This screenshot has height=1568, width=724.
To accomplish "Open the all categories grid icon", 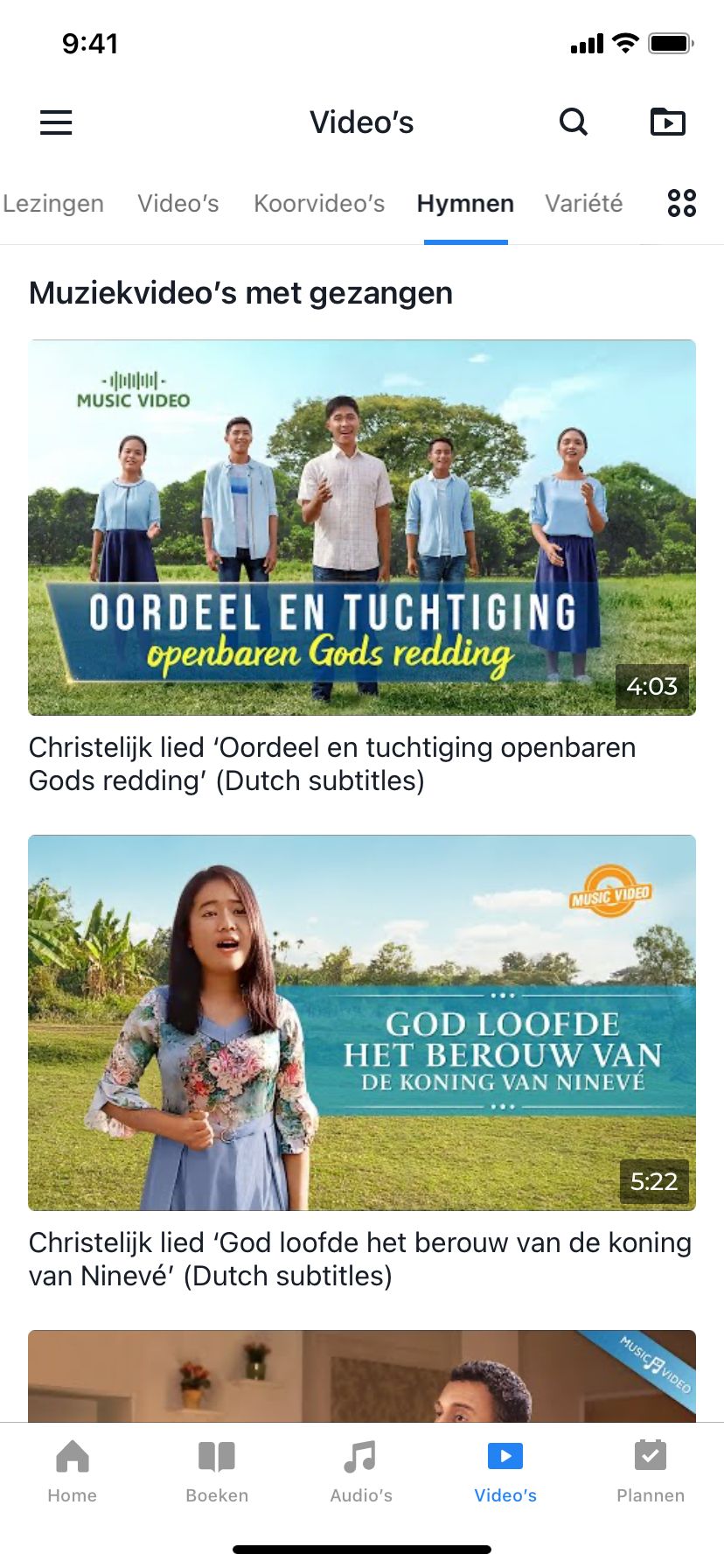I will coord(682,203).
